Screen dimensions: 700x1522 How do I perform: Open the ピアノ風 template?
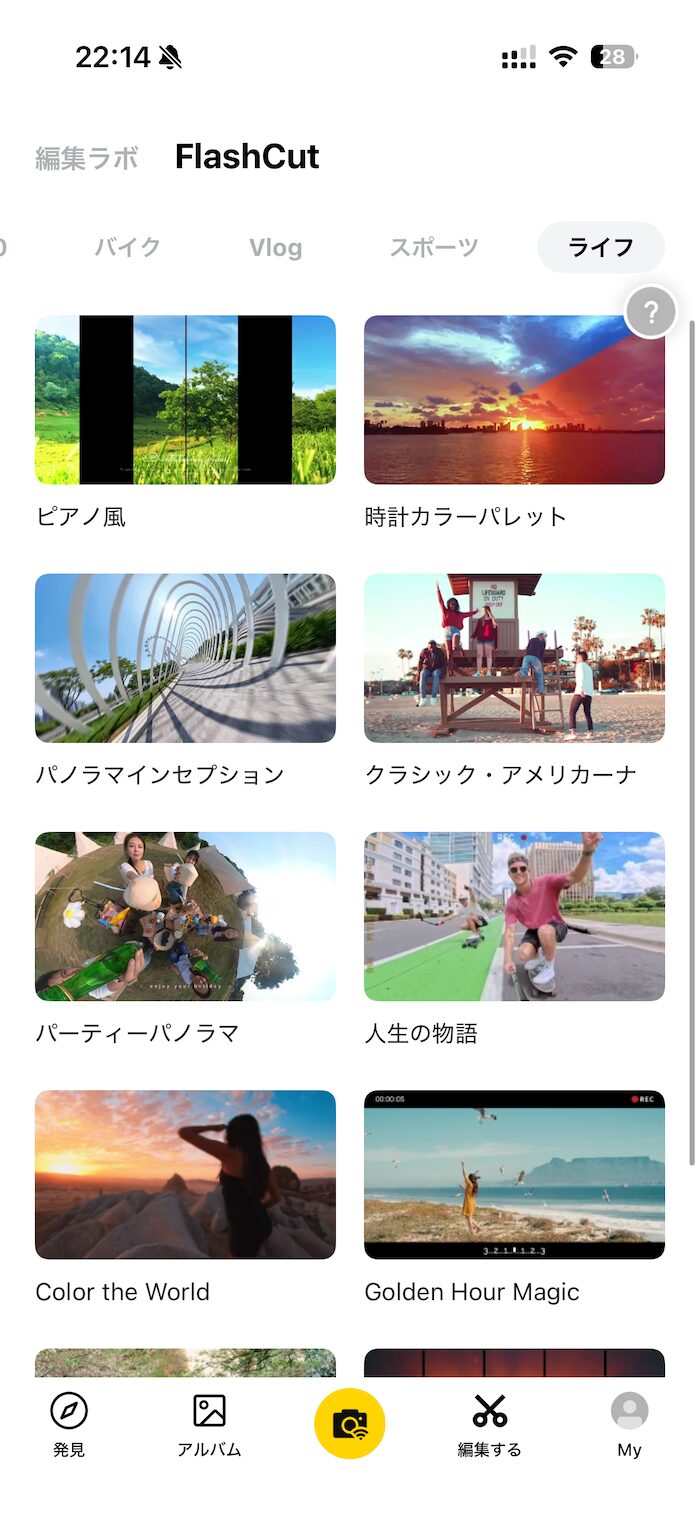tap(185, 400)
